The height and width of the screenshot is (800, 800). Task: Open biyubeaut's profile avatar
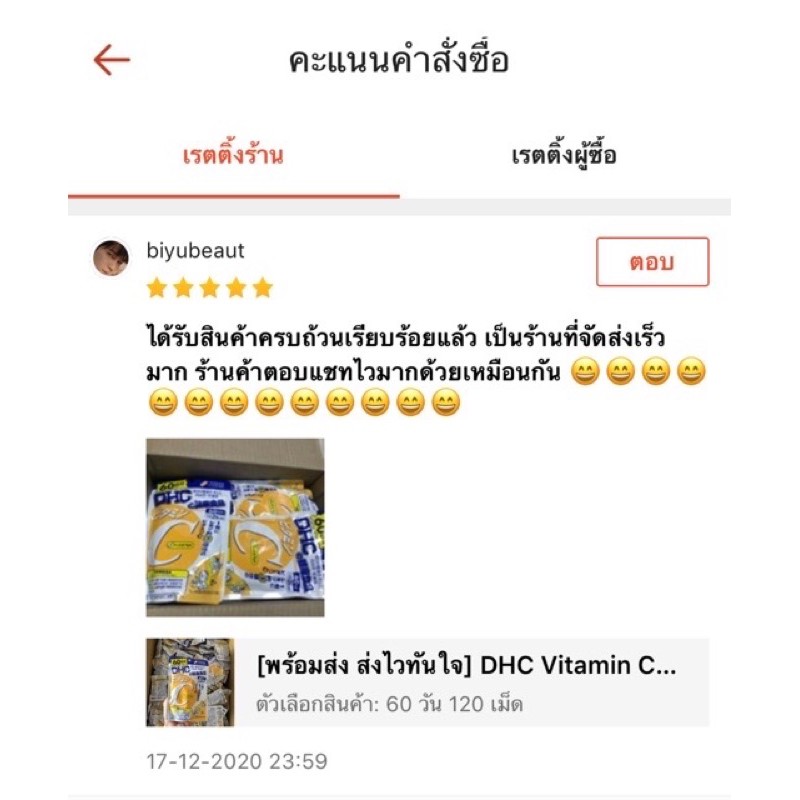111,258
